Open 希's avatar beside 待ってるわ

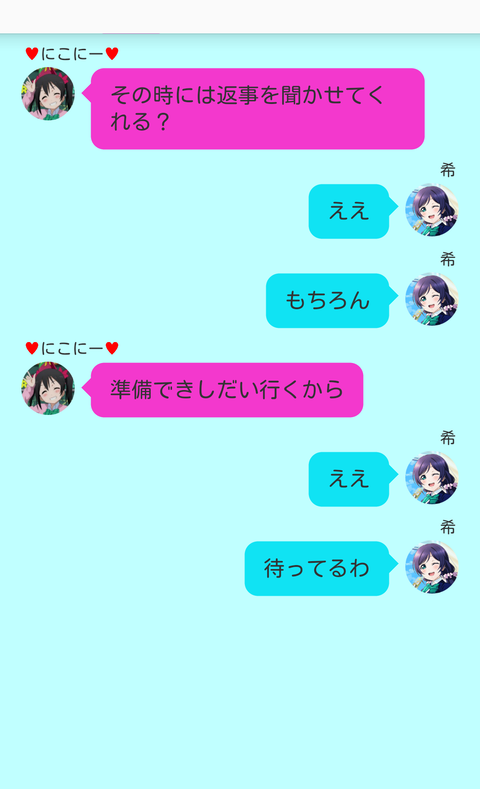pos(432,567)
